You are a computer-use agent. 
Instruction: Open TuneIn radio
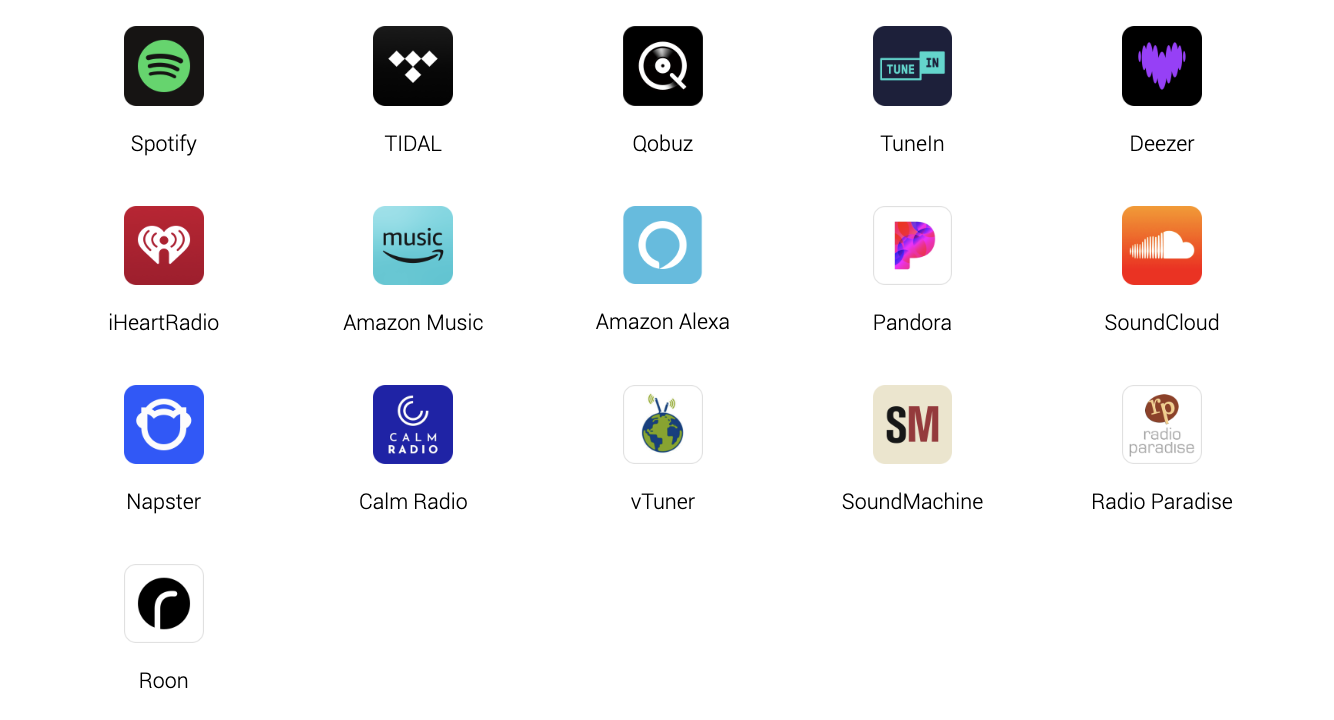tap(912, 66)
